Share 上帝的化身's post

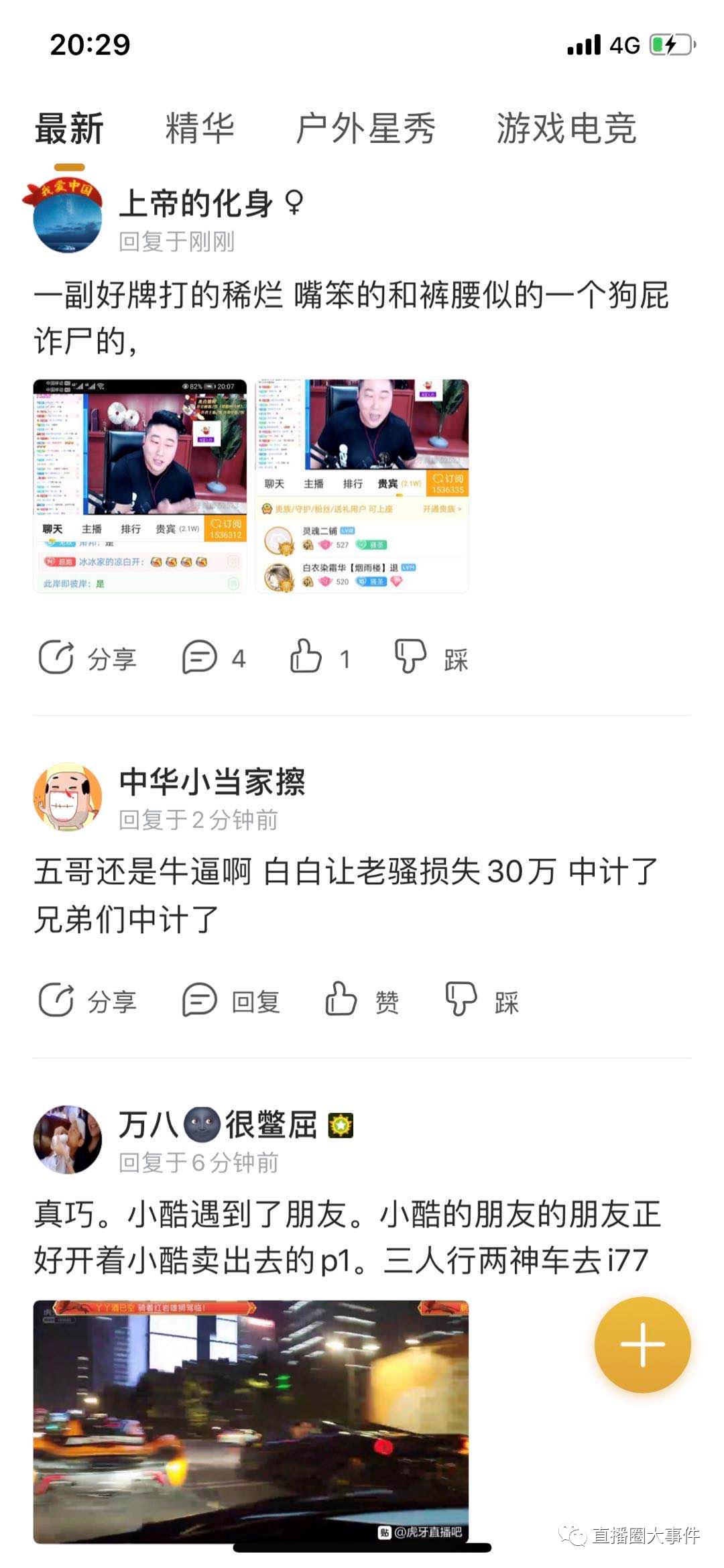coord(87,658)
